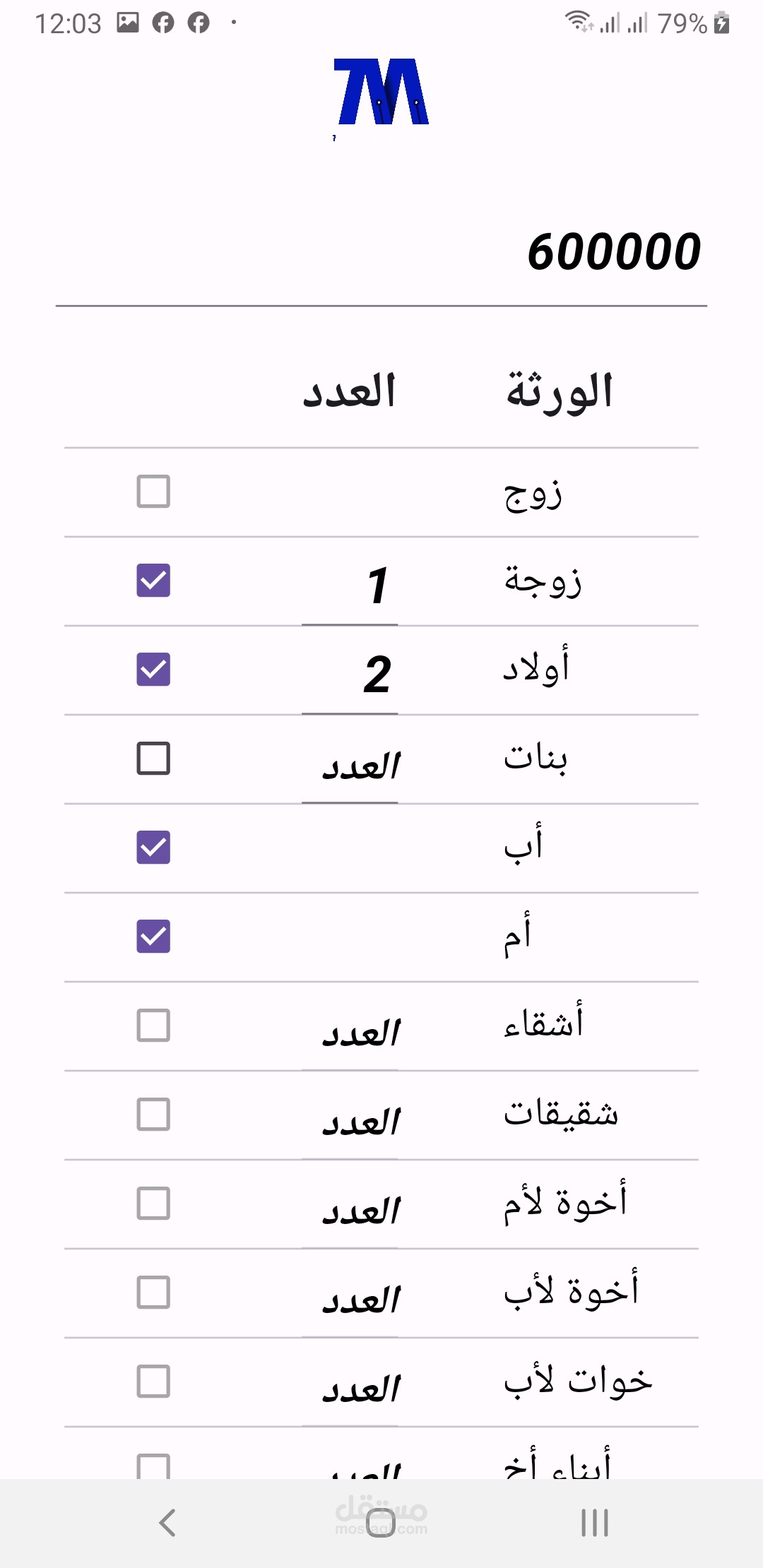The image size is (763, 1568).
Task: Check the زوج (husband) checkbox
Action: [x=153, y=492]
